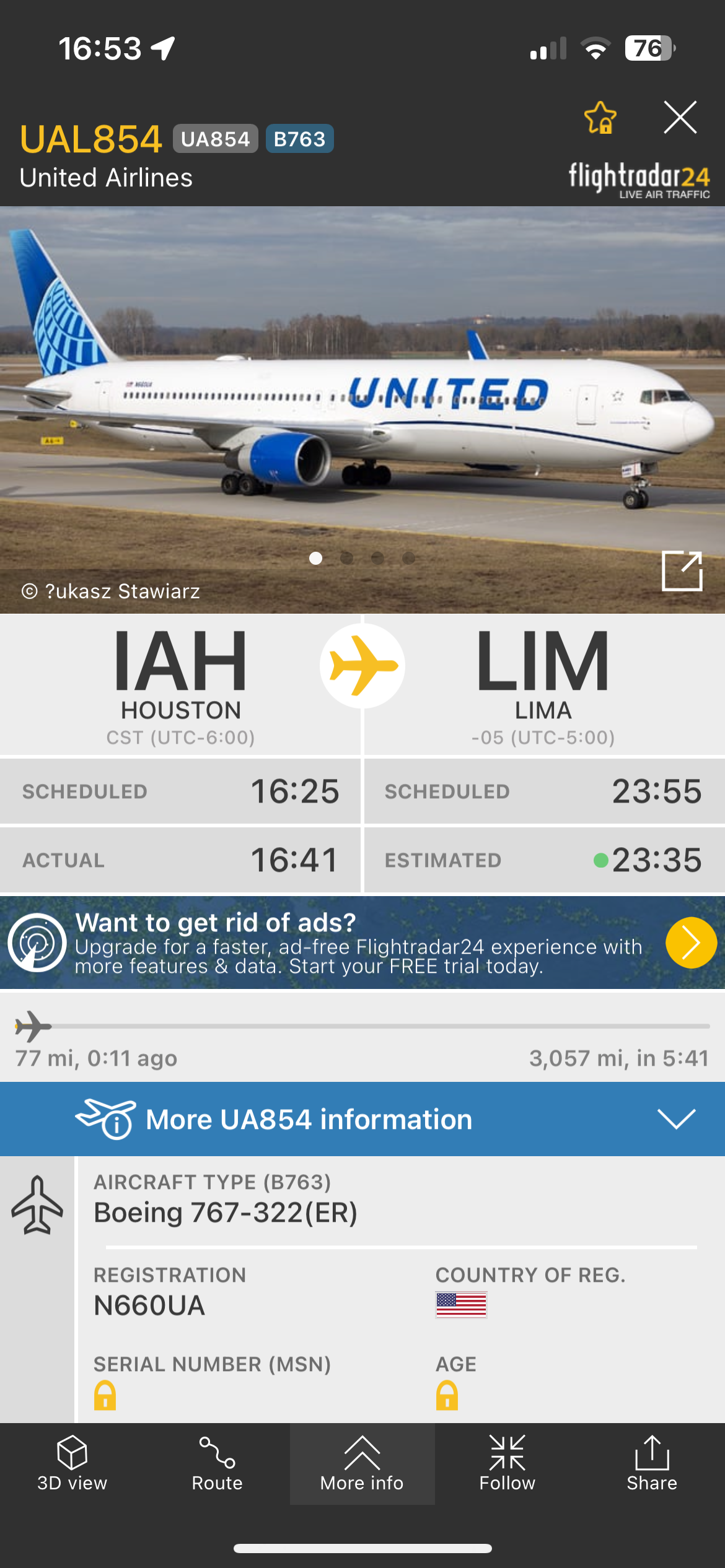This screenshot has width=725, height=1568.
Task: Unlock the aircraft age field
Action: [x=447, y=1395]
